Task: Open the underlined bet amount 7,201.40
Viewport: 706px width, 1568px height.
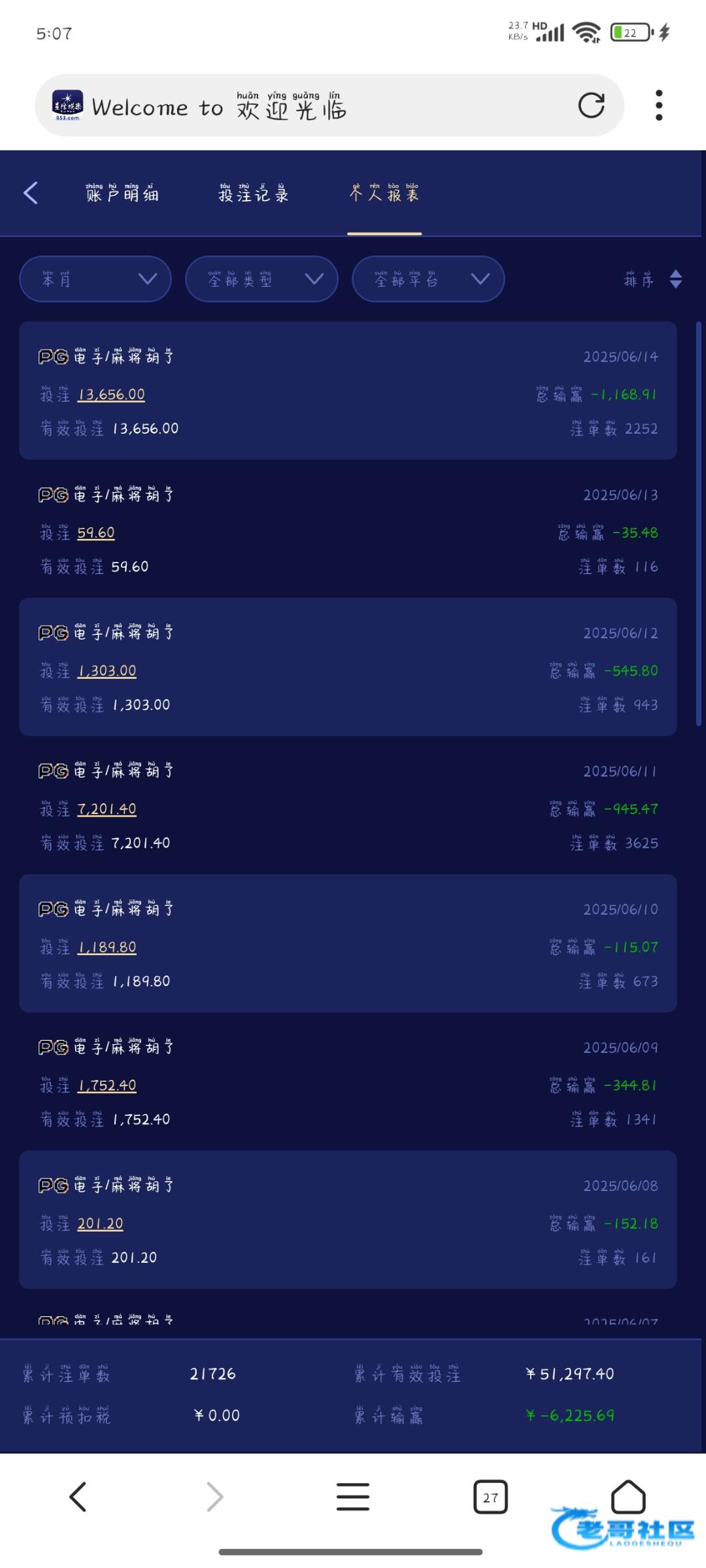Action: (107, 809)
